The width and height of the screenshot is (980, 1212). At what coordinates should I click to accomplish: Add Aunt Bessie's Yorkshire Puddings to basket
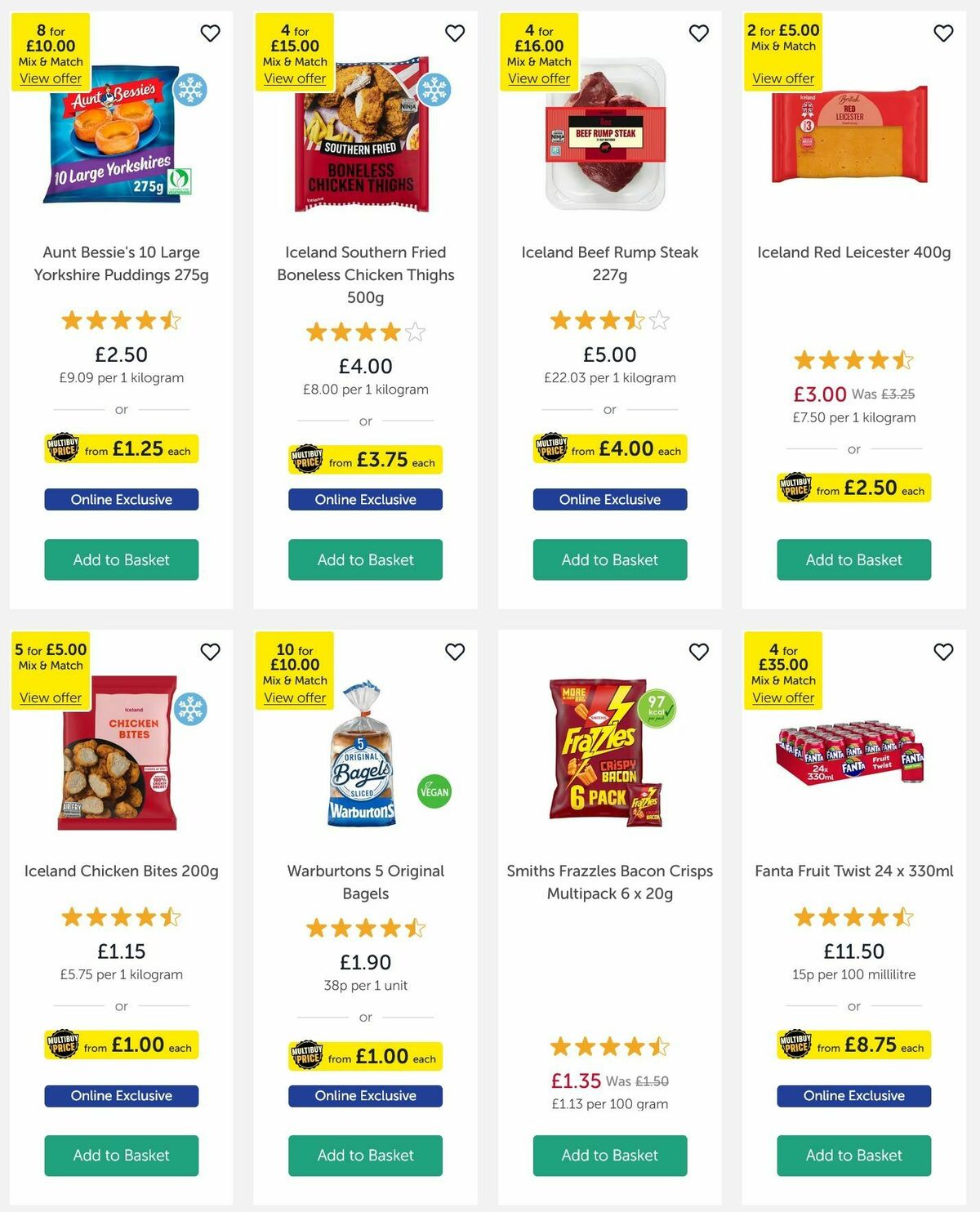coord(121,560)
